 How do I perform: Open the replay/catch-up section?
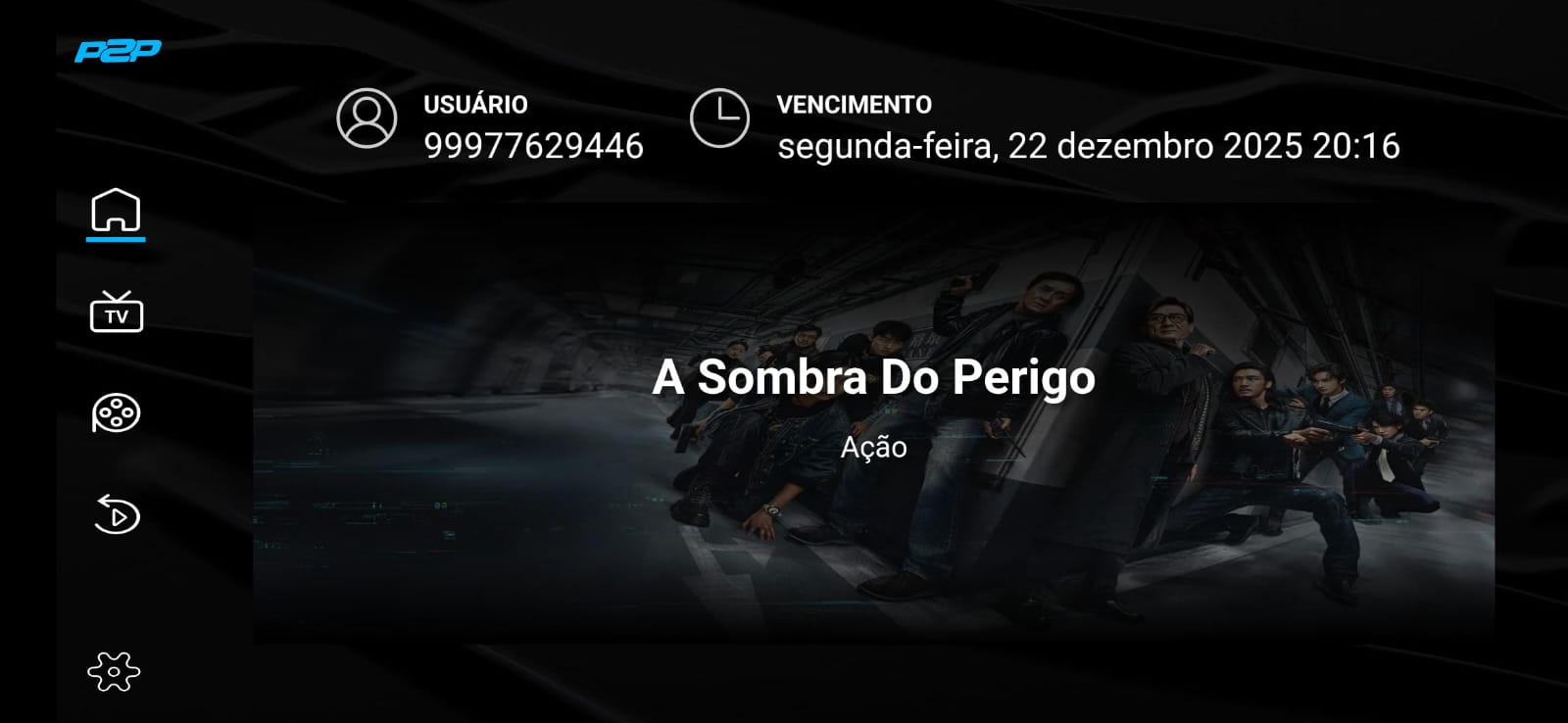tap(116, 514)
